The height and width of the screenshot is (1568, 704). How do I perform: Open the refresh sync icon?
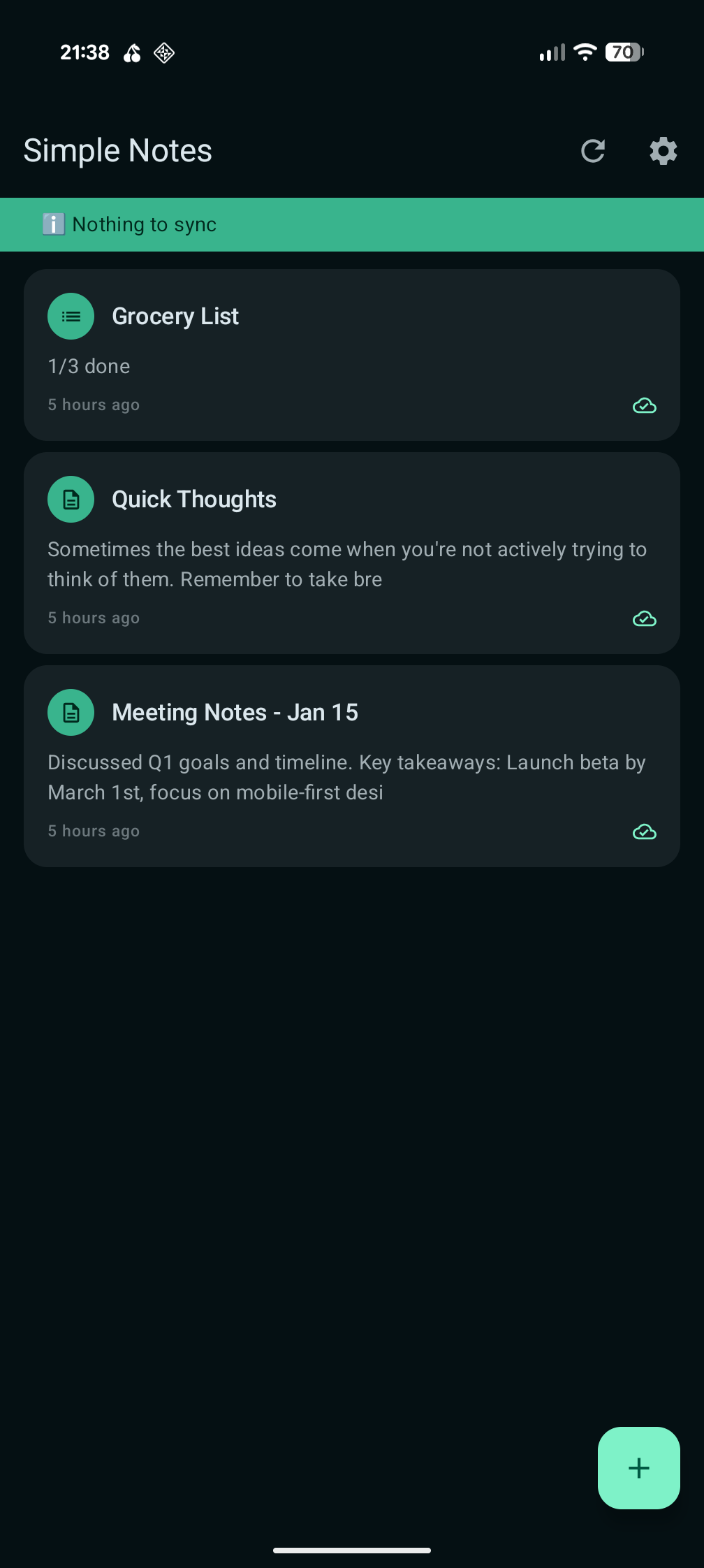click(593, 151)
